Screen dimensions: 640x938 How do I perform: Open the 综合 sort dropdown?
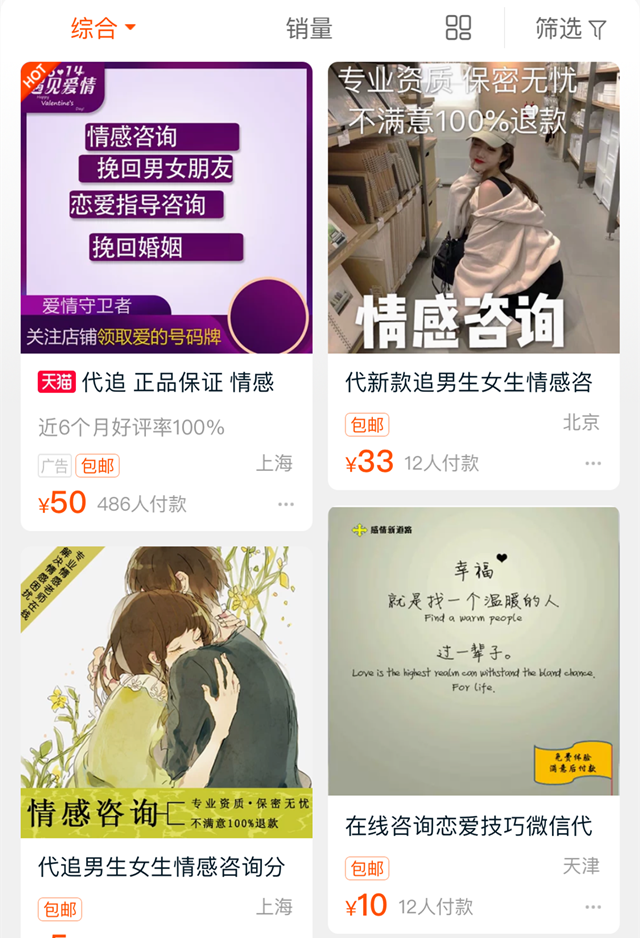[x=103, y=29]
